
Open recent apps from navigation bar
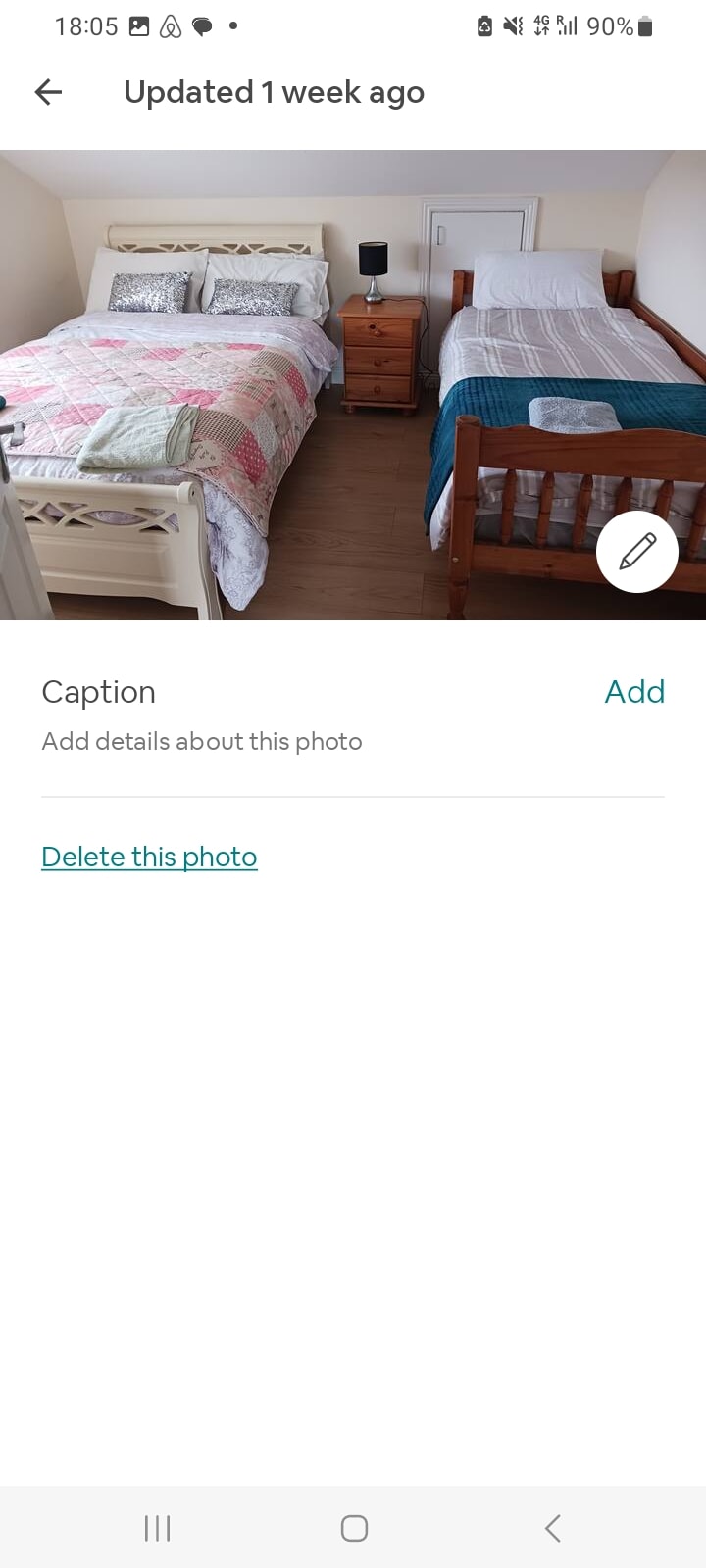tap(157, 1527)
